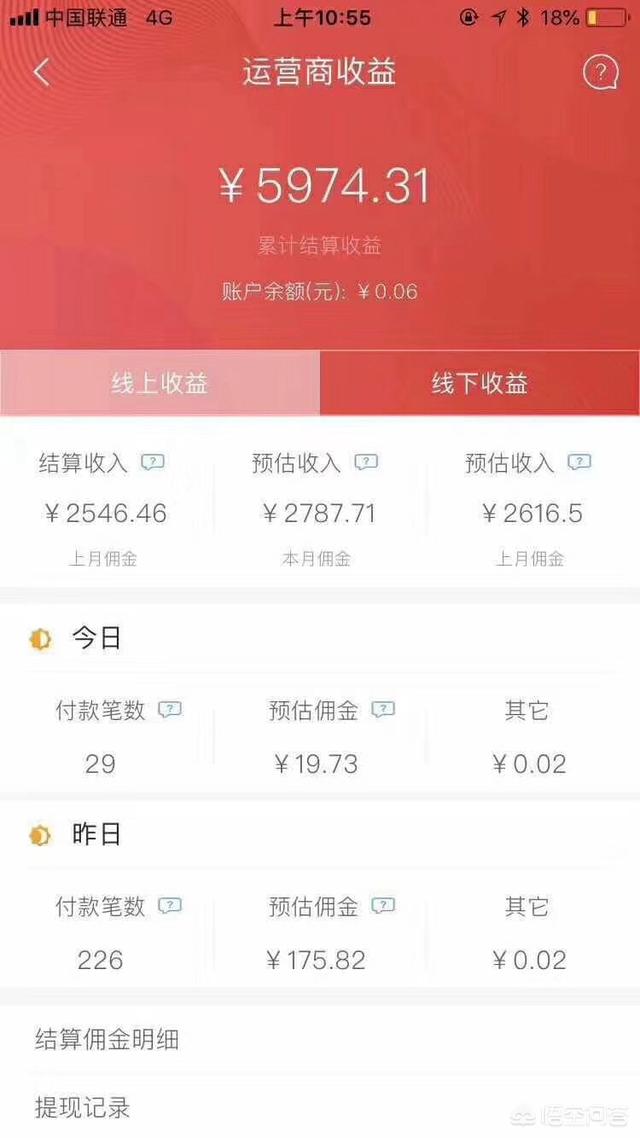Tap the info icon next to 结算收入
The height and width of the screenshot is (1138, 640).
153,463
